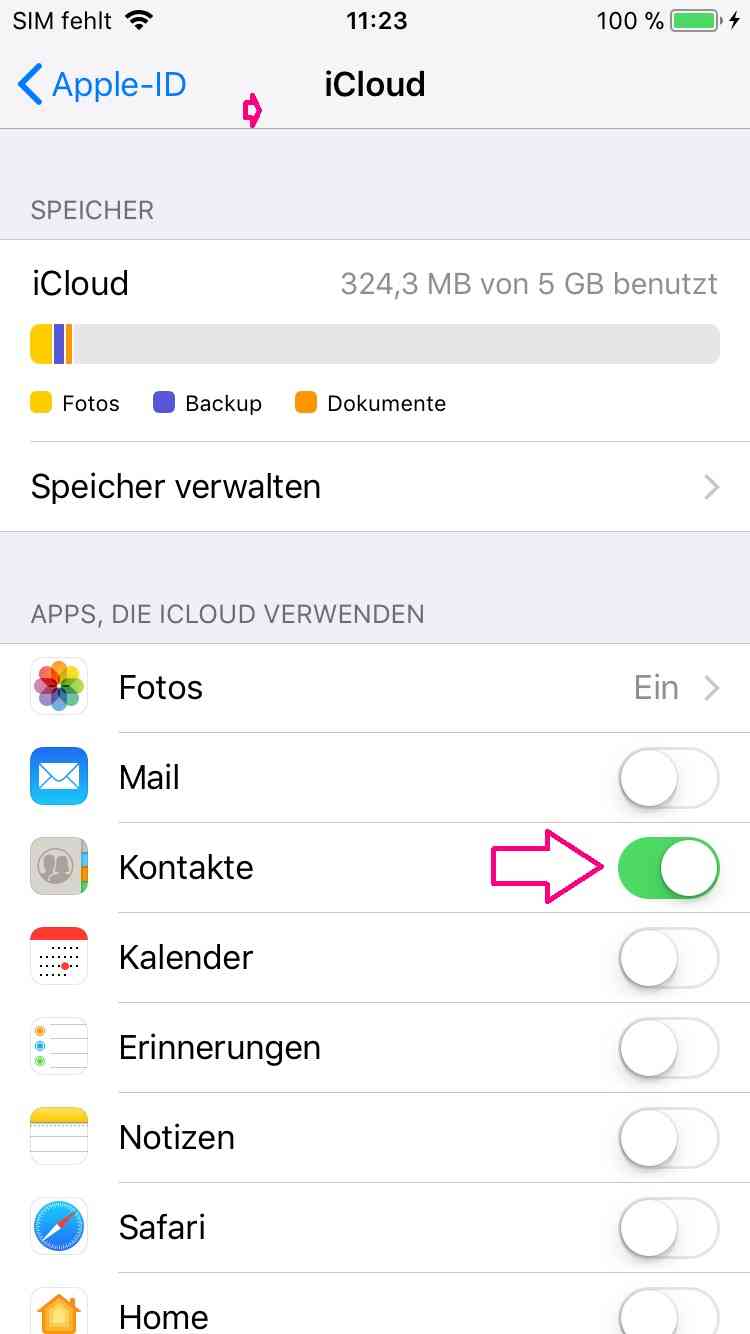
Task: Open the Fotos iCloud settings
Action: point(375,688)
